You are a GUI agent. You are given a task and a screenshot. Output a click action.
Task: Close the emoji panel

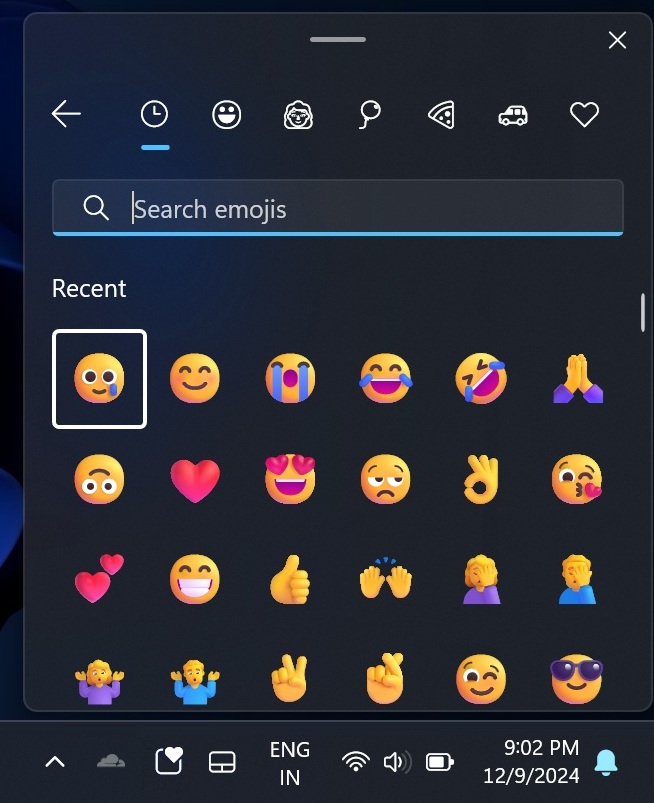tap(617, 40)
